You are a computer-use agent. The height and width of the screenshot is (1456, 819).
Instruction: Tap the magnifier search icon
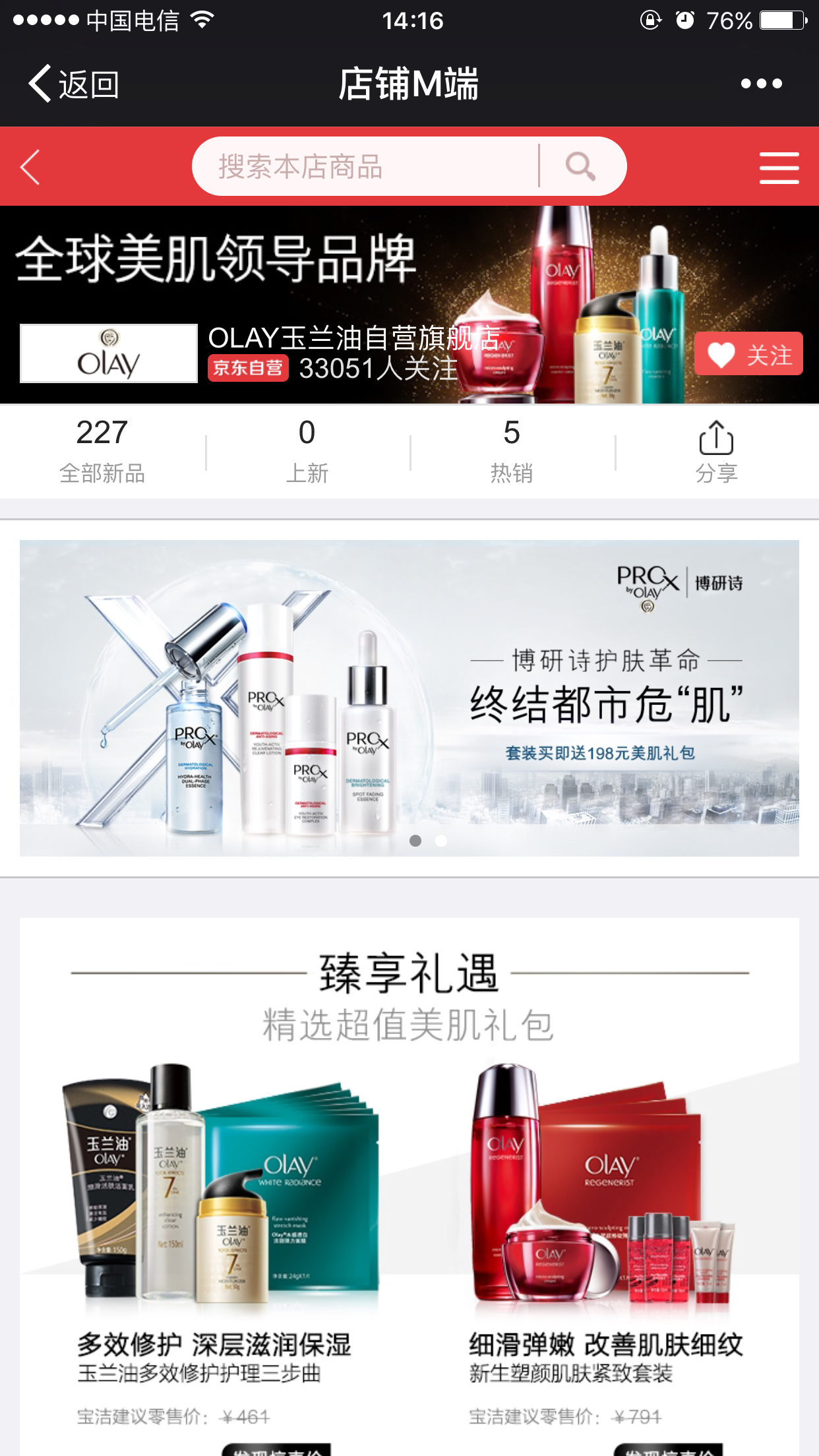tap(580, 166)
